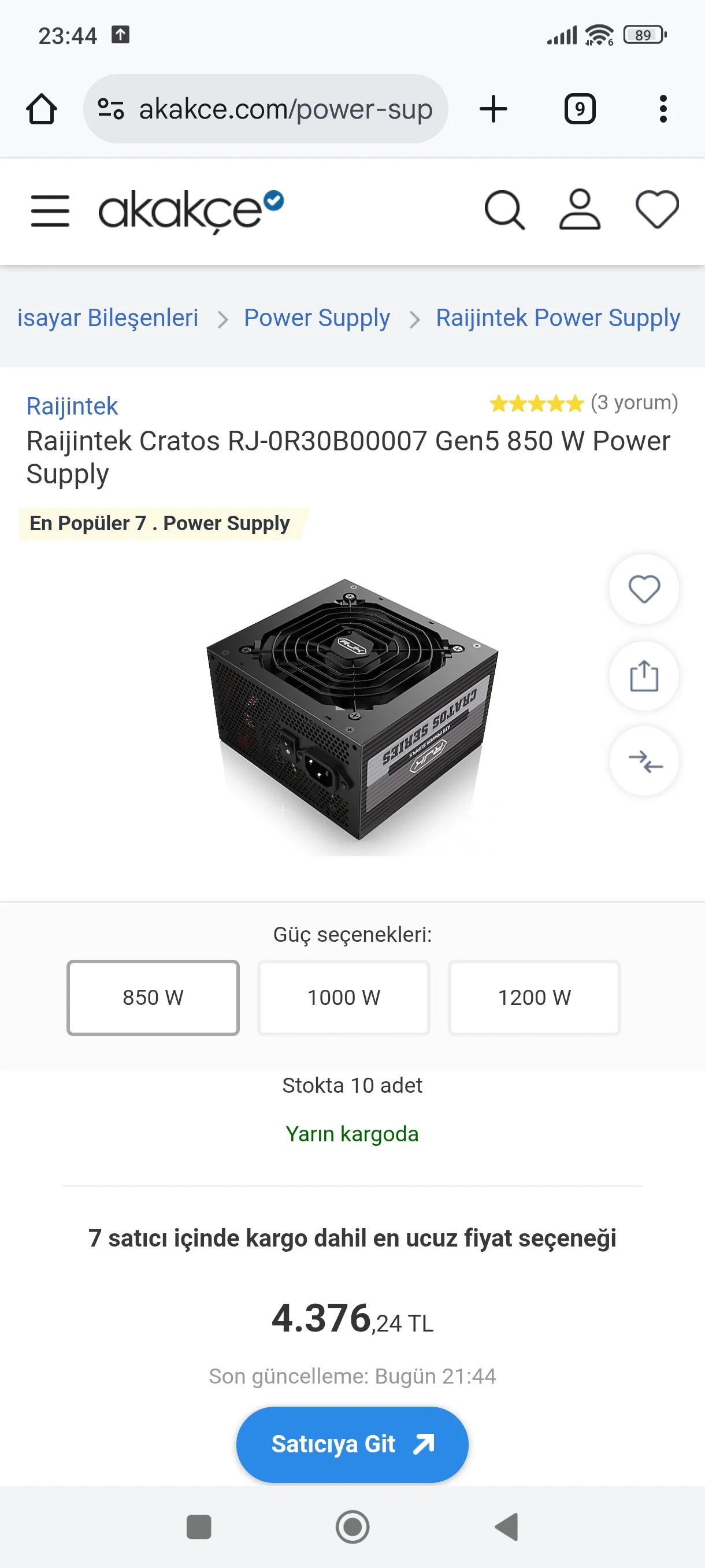Pick the 1200 W power option
The width and height of the screenshot is (705, 1568).
[x=533, y=997]
